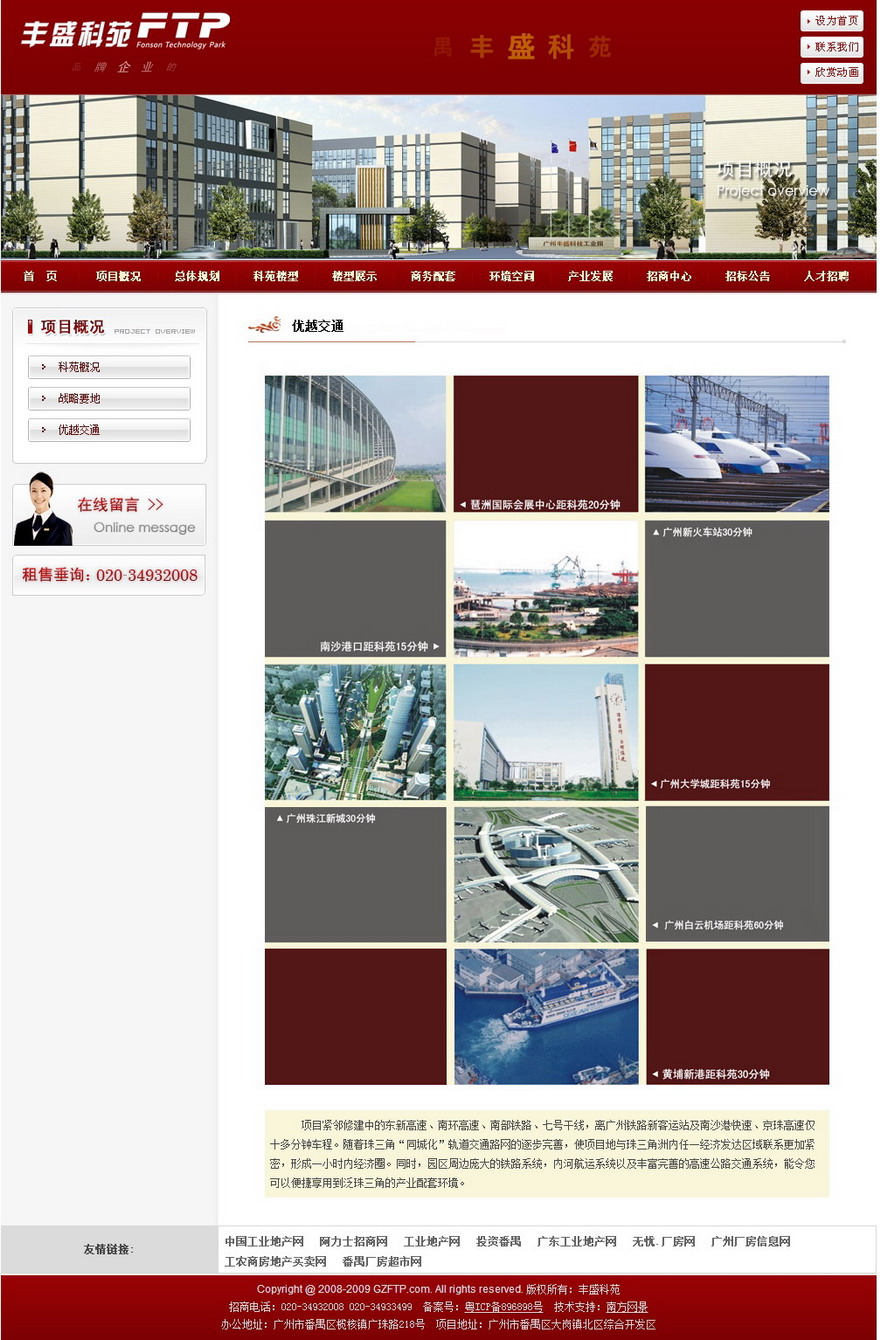
Task: Open the 广州厂房信息网 link
Action: coord(750,1241)
